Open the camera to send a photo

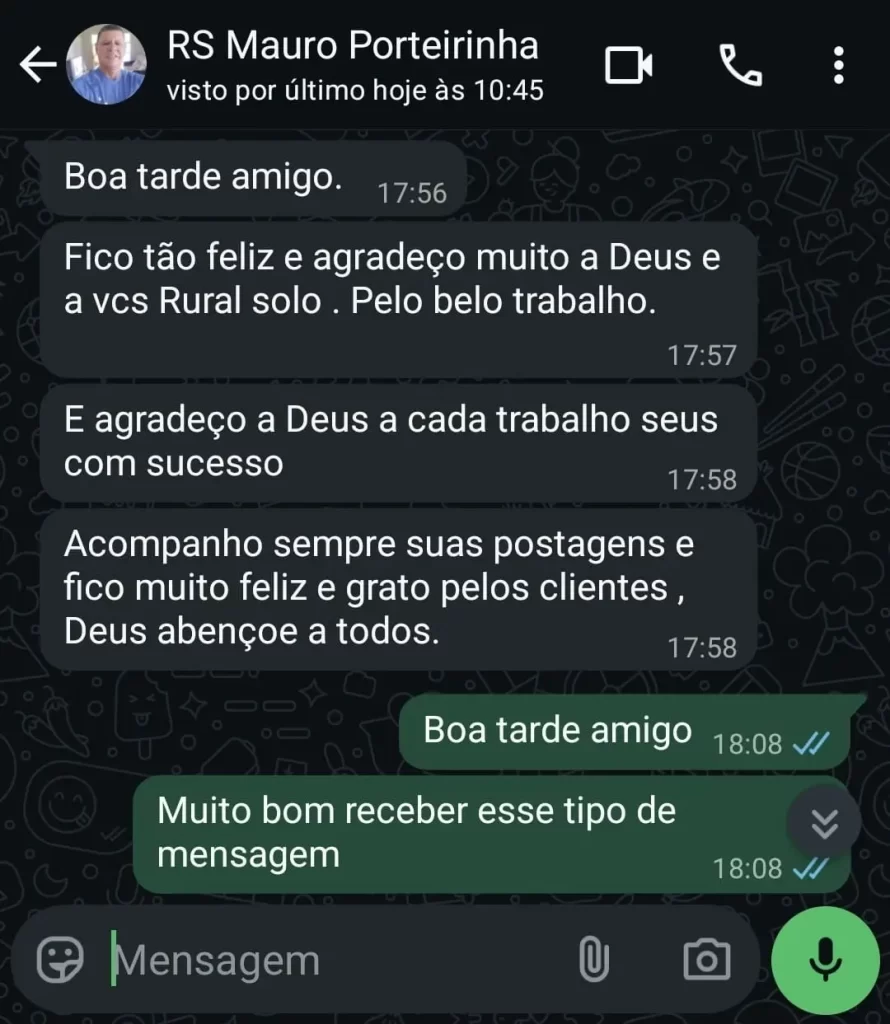(706, 961)
